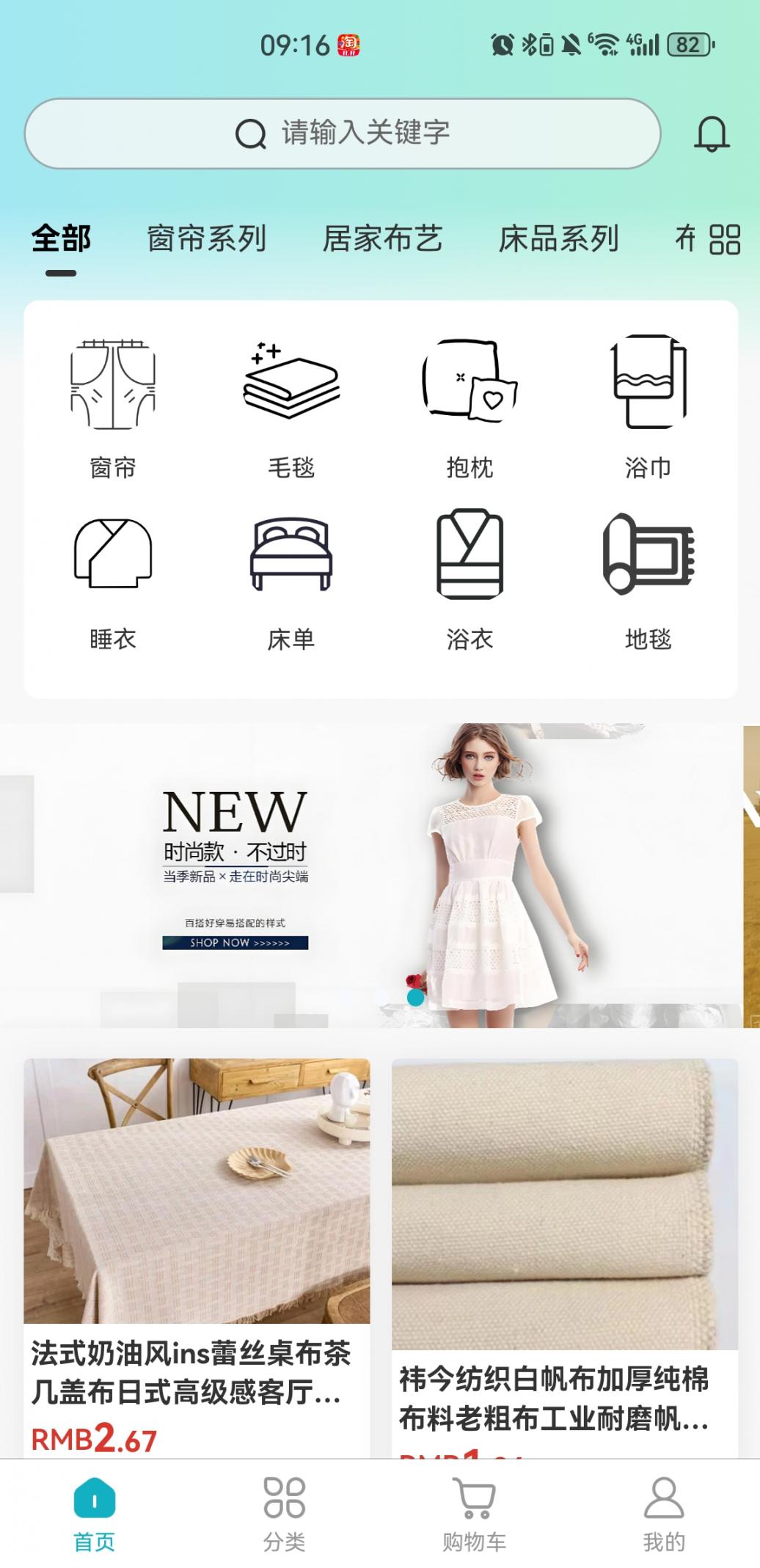Switch to the 床品系列 tab
760x1568 pixels.
click(558, 239)
